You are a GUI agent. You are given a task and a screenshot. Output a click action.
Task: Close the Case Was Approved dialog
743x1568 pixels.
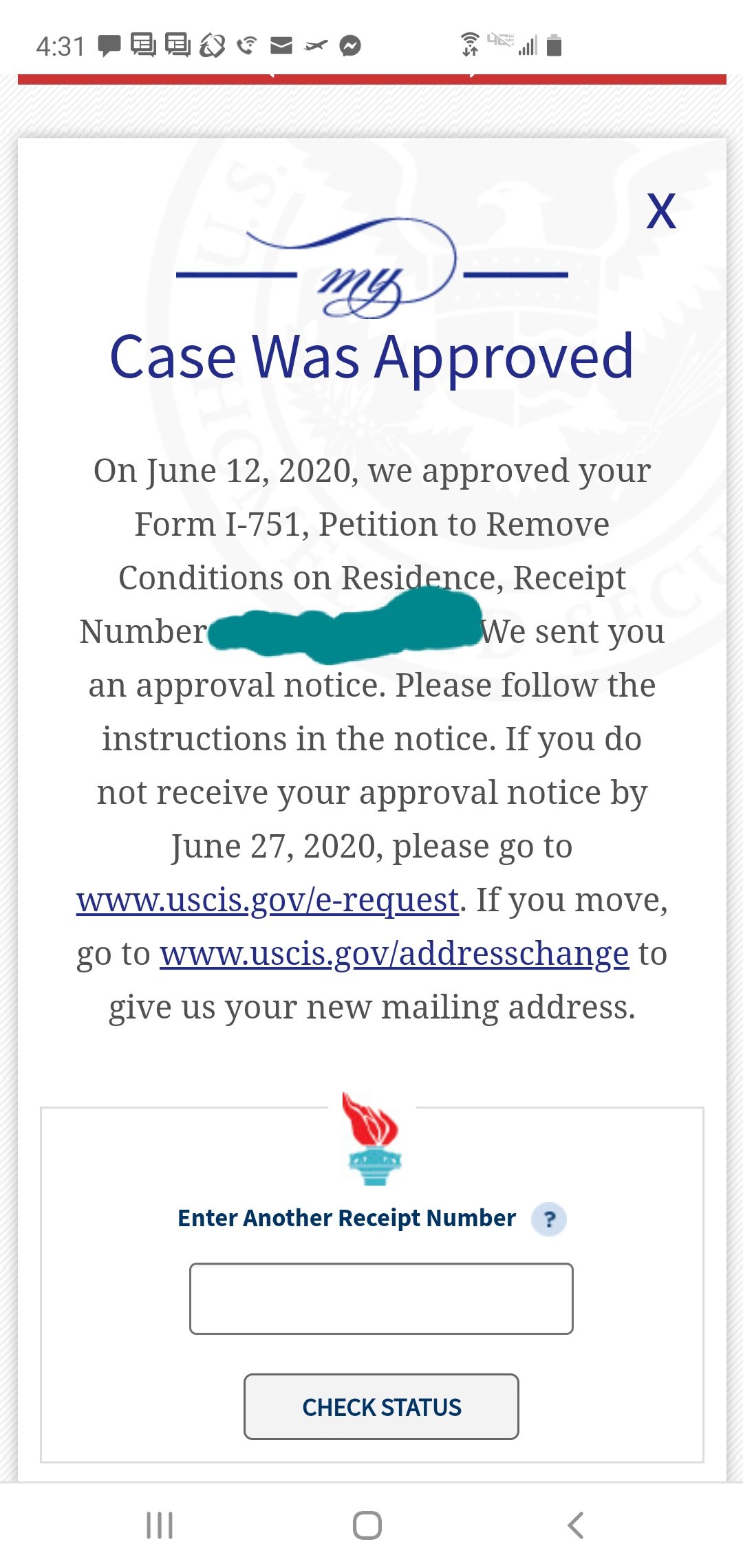(x=661, y=211)
